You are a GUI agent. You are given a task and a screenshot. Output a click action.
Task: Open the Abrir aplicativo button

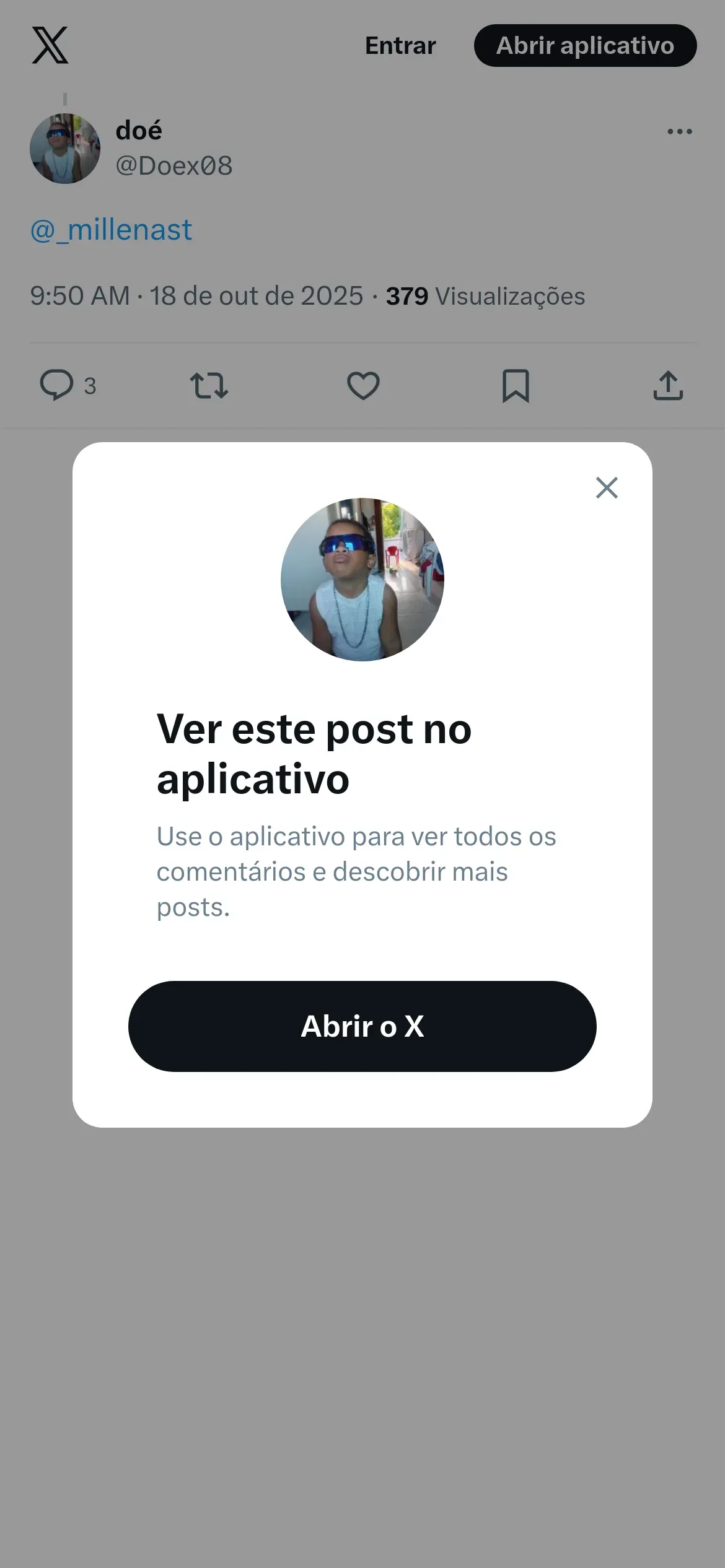click(x=585, y=46)
